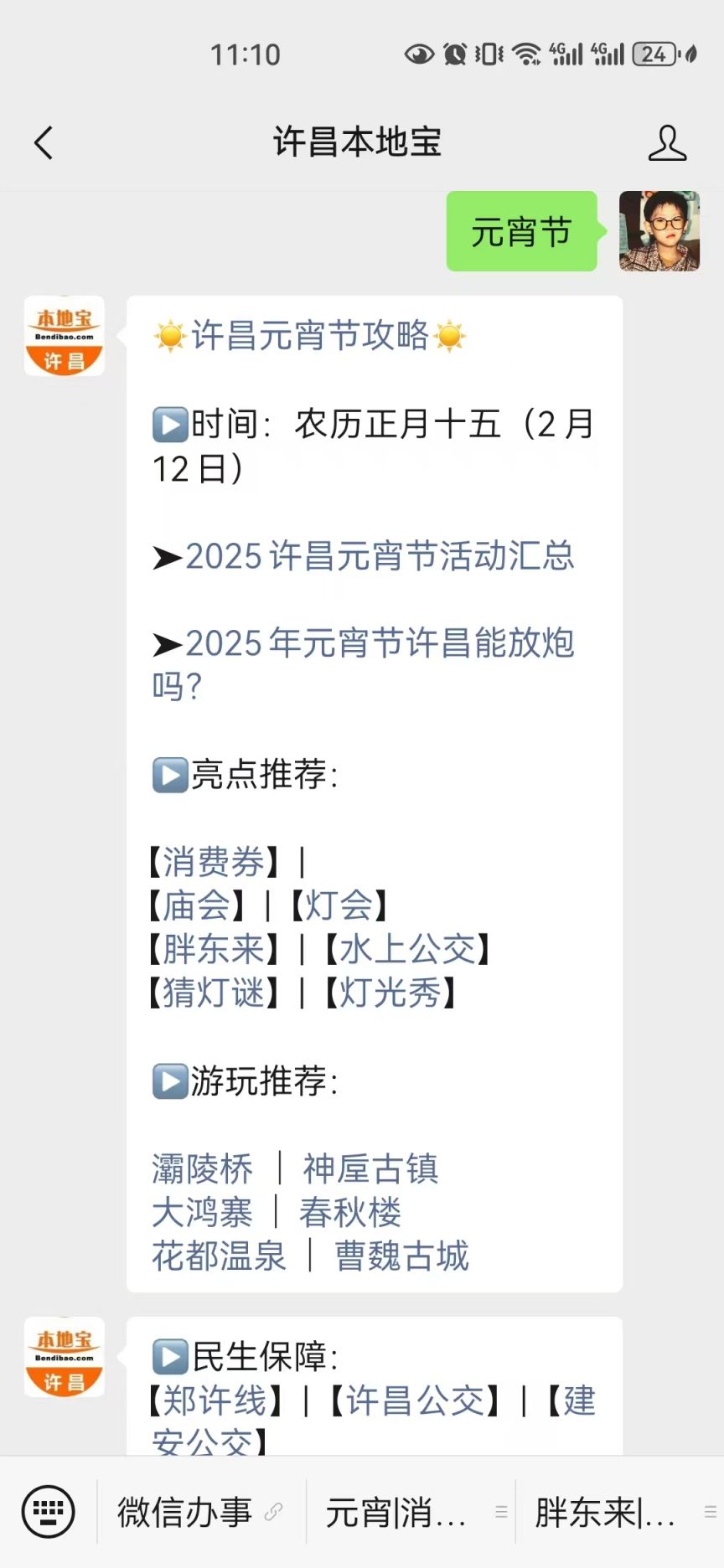
Task: Open the 庙会 link
Action: pyautogui.click(x=196, y=905)
